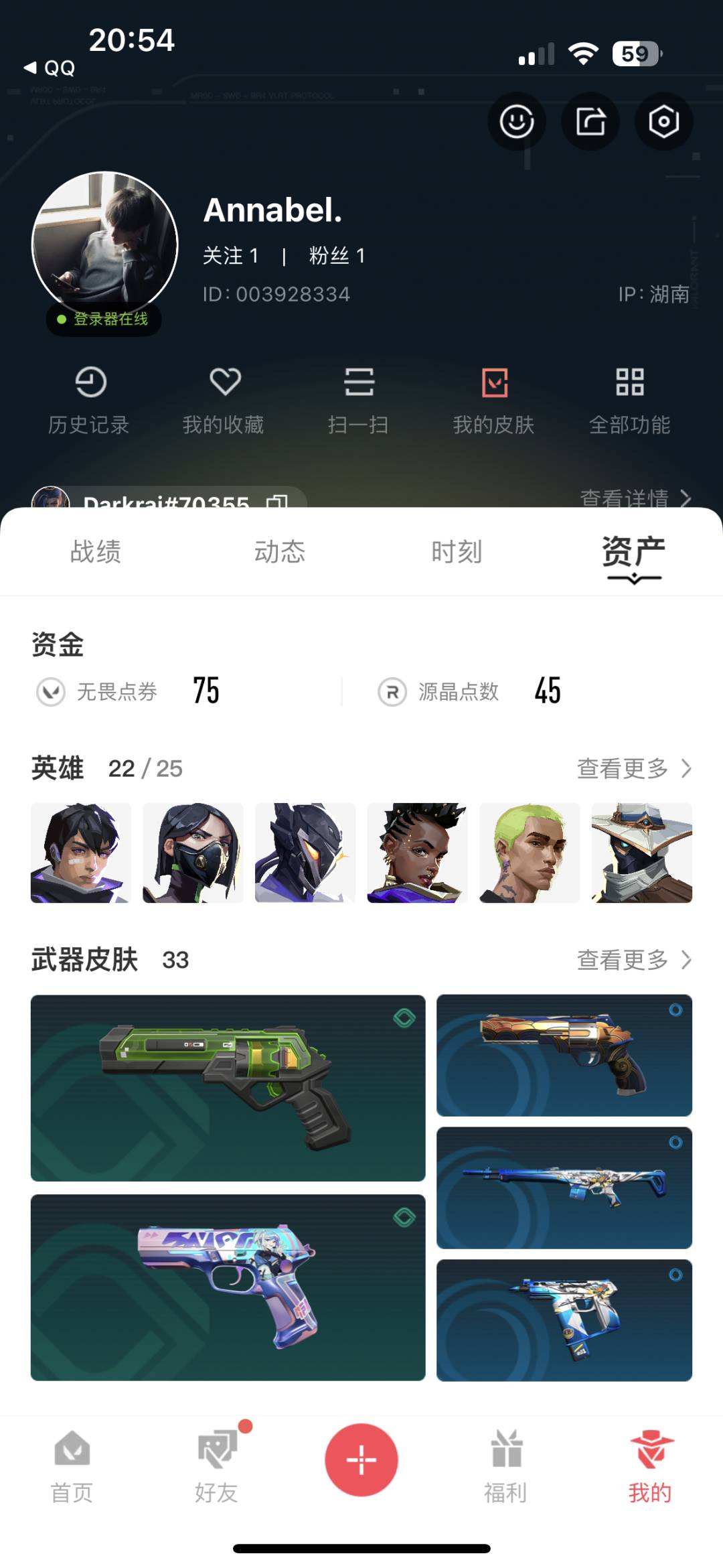
Task: Open the 好友 friends tab
Action: (216, 1466)
